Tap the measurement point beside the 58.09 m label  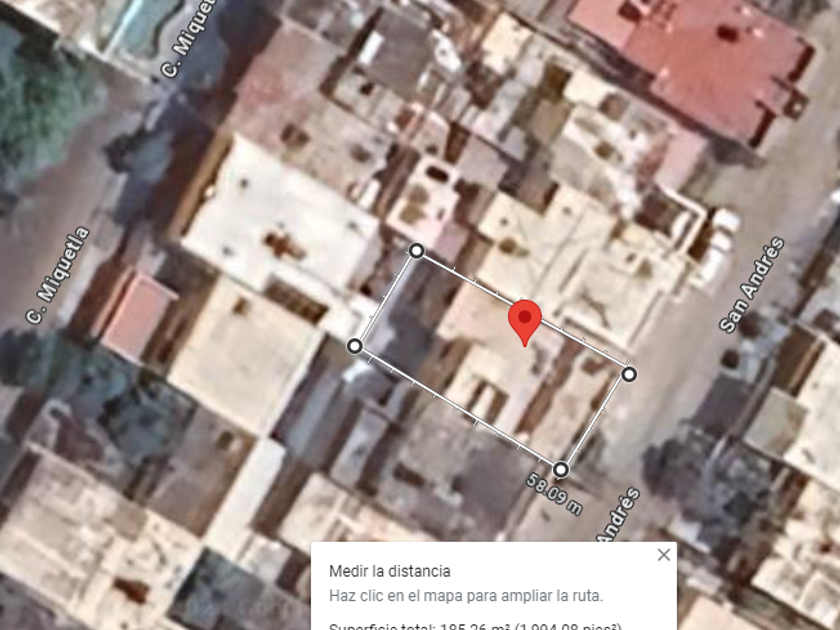[560, 470]
